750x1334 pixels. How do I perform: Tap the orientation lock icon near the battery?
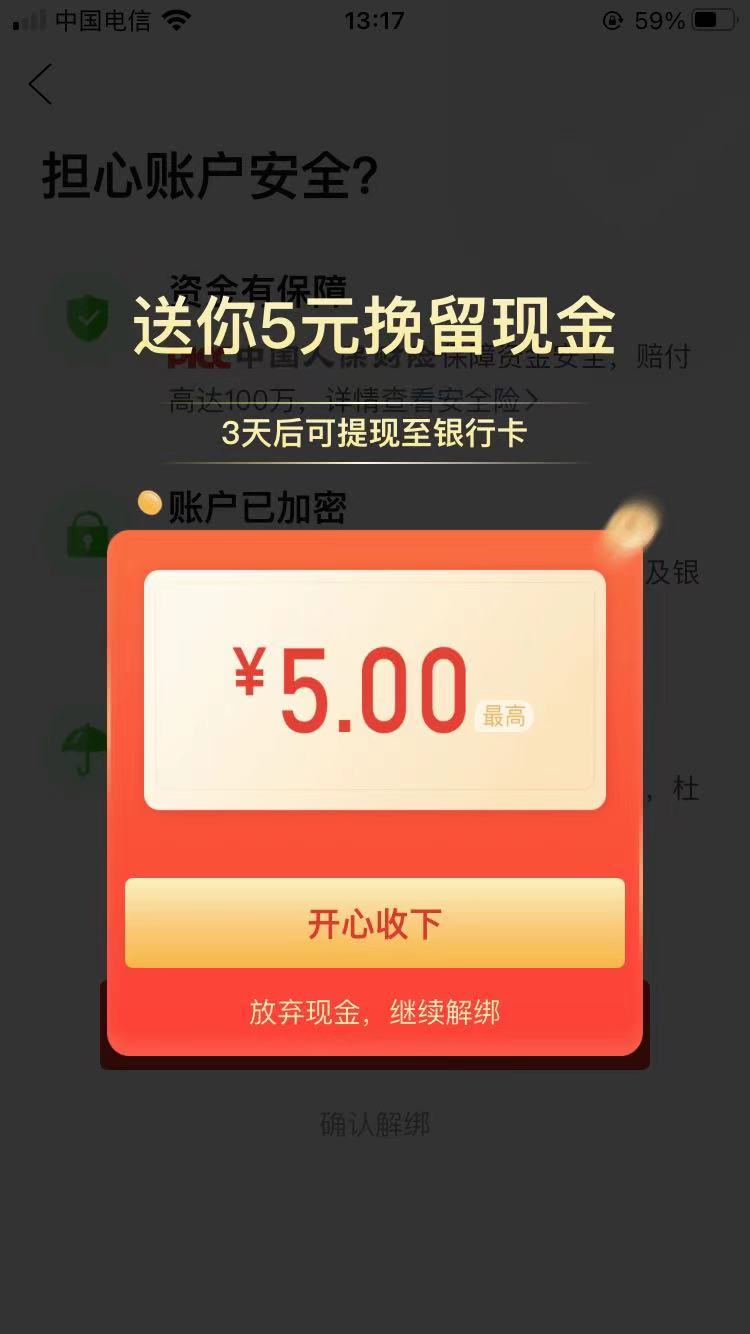coord(612,18)
